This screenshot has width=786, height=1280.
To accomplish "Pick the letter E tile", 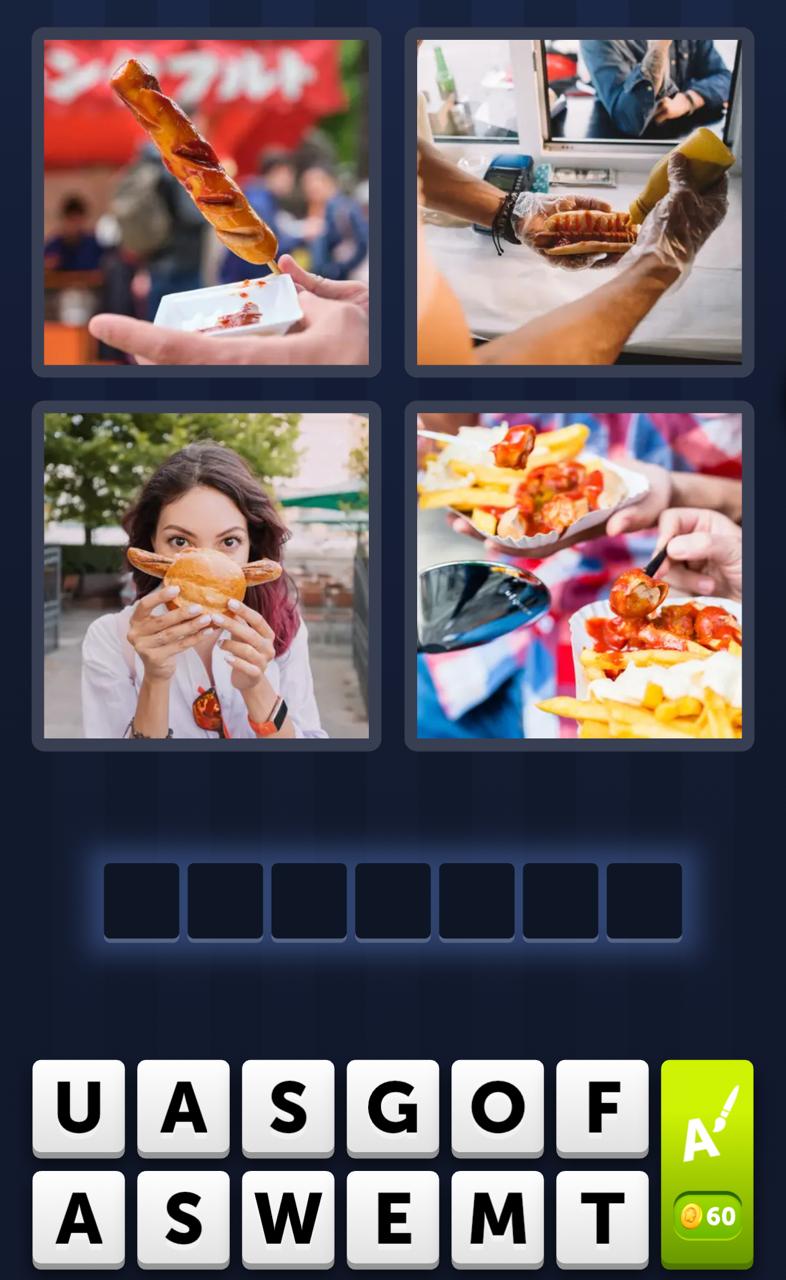I will [x=393, y=1218].
